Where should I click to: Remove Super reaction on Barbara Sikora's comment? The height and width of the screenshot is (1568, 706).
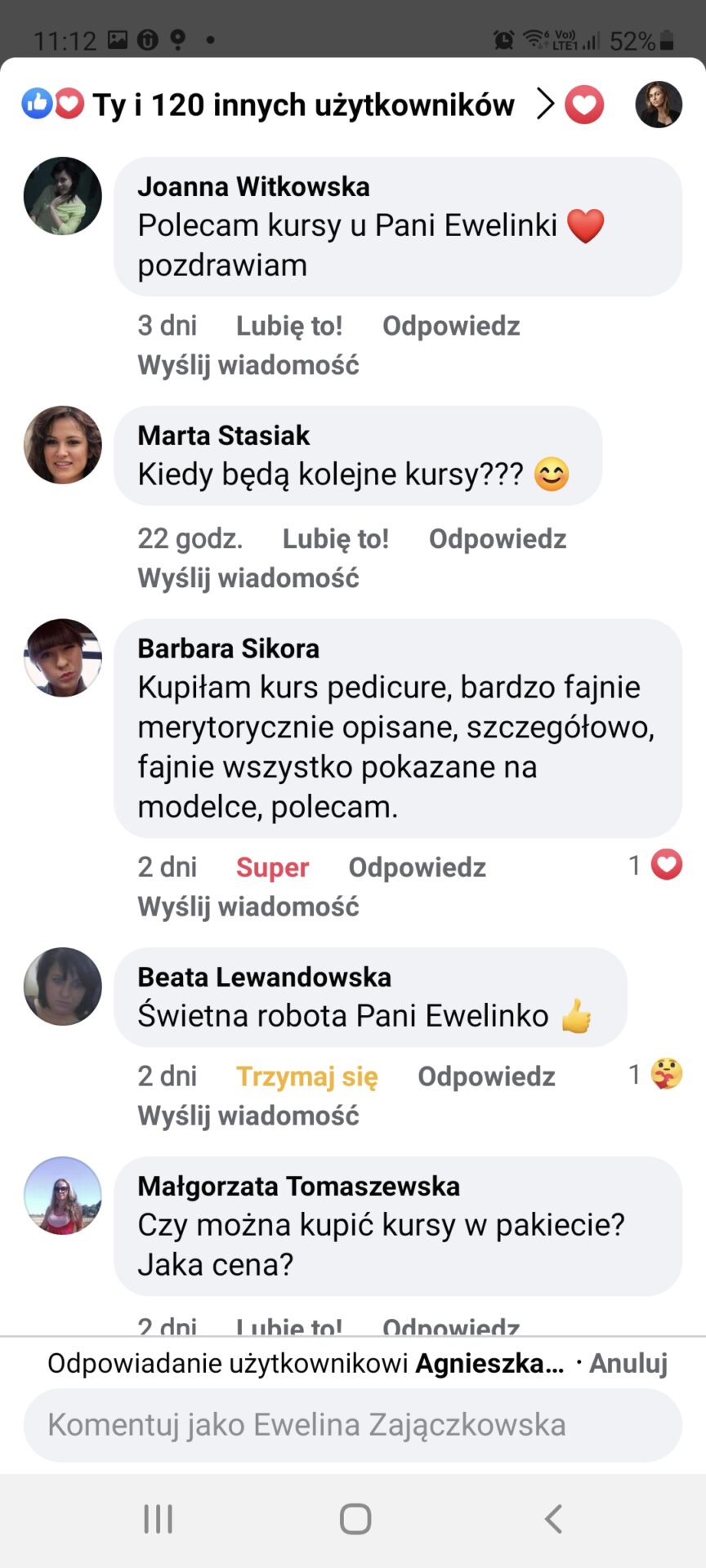272,867
